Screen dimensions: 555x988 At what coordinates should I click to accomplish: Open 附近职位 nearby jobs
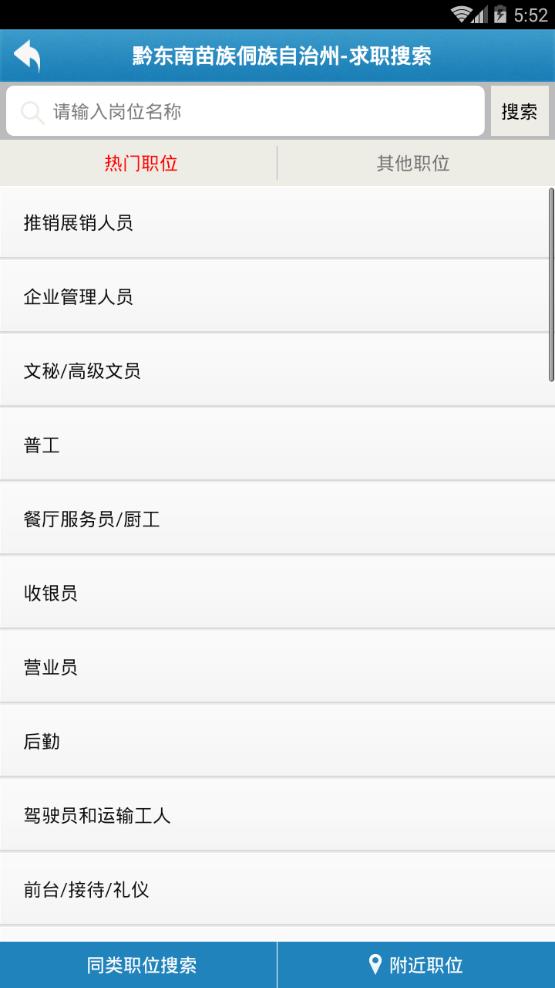(x=416, y=965)
